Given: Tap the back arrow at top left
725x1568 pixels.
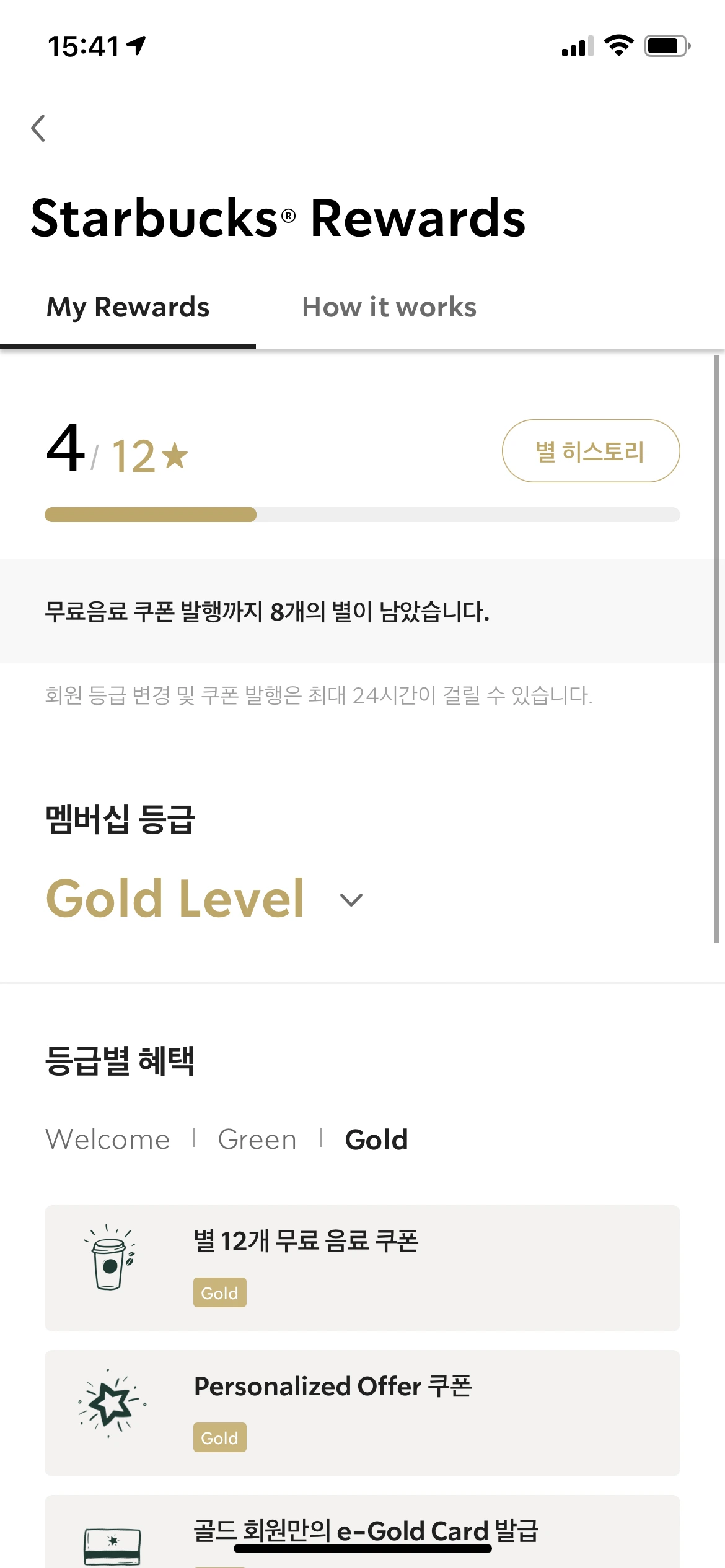Looking at the screenshot, I should coord(38,128).
